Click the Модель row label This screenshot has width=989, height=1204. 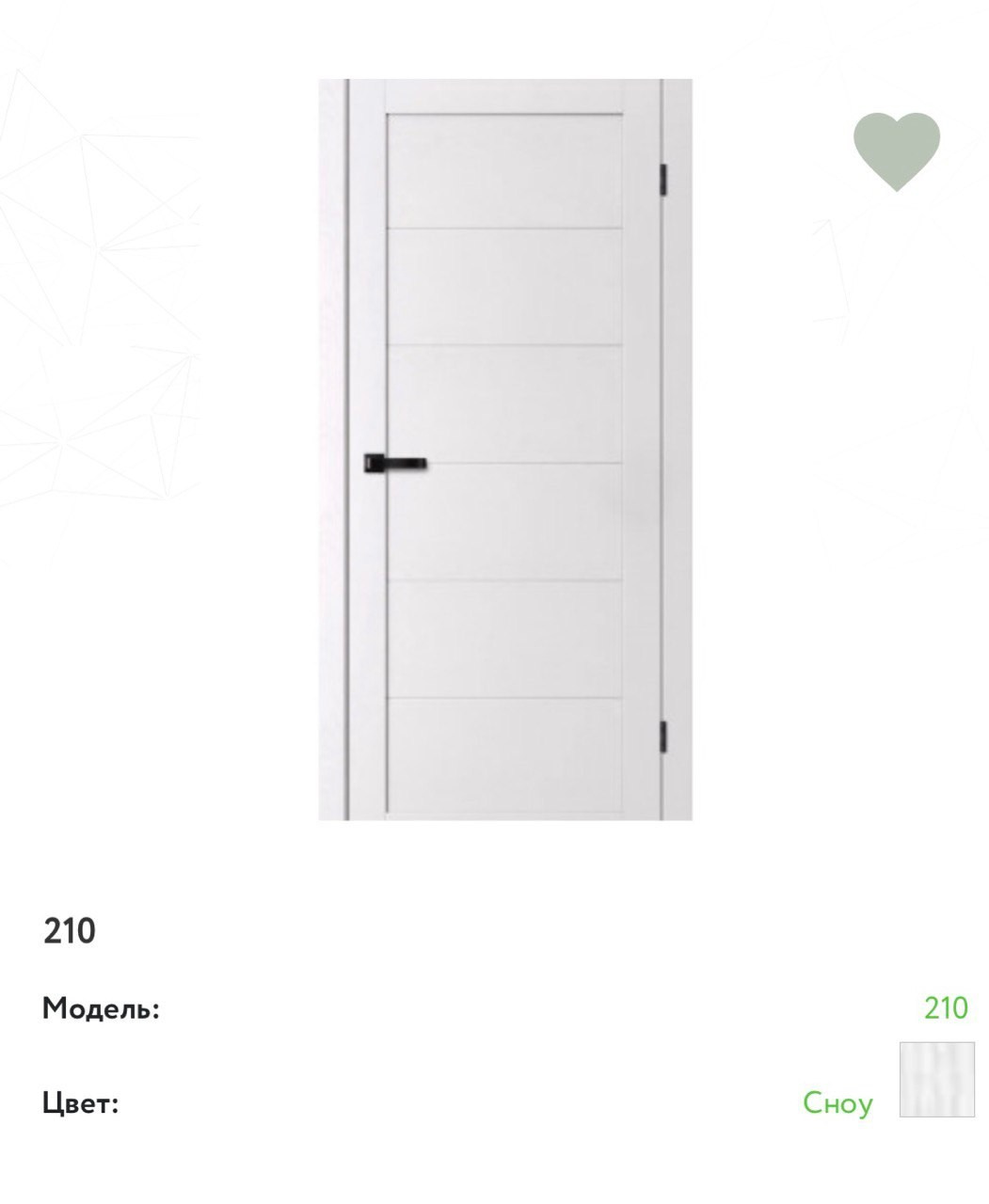[x=102, y=1008]
